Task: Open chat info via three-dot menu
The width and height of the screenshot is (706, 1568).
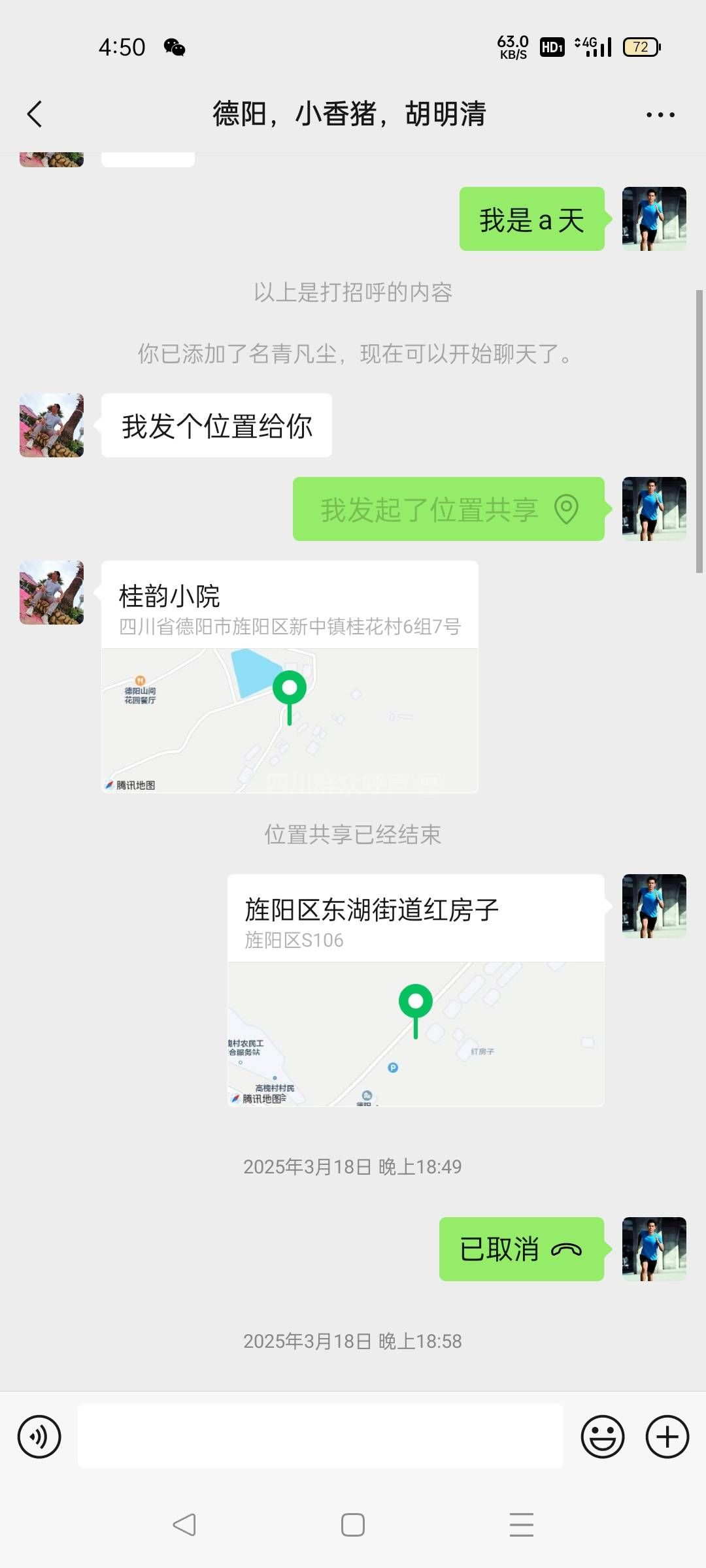Action: [660, 115]
